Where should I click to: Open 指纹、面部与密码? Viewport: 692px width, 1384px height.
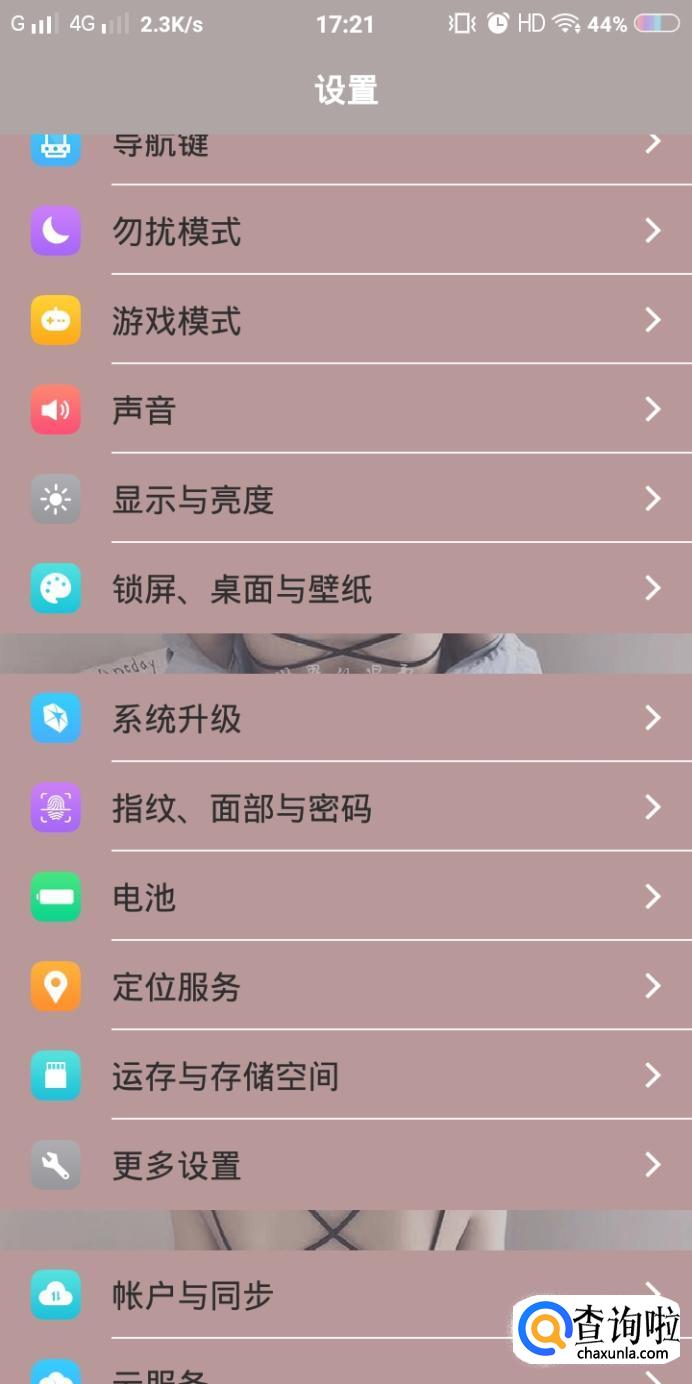pyautogui.click(x=346, y=808)
